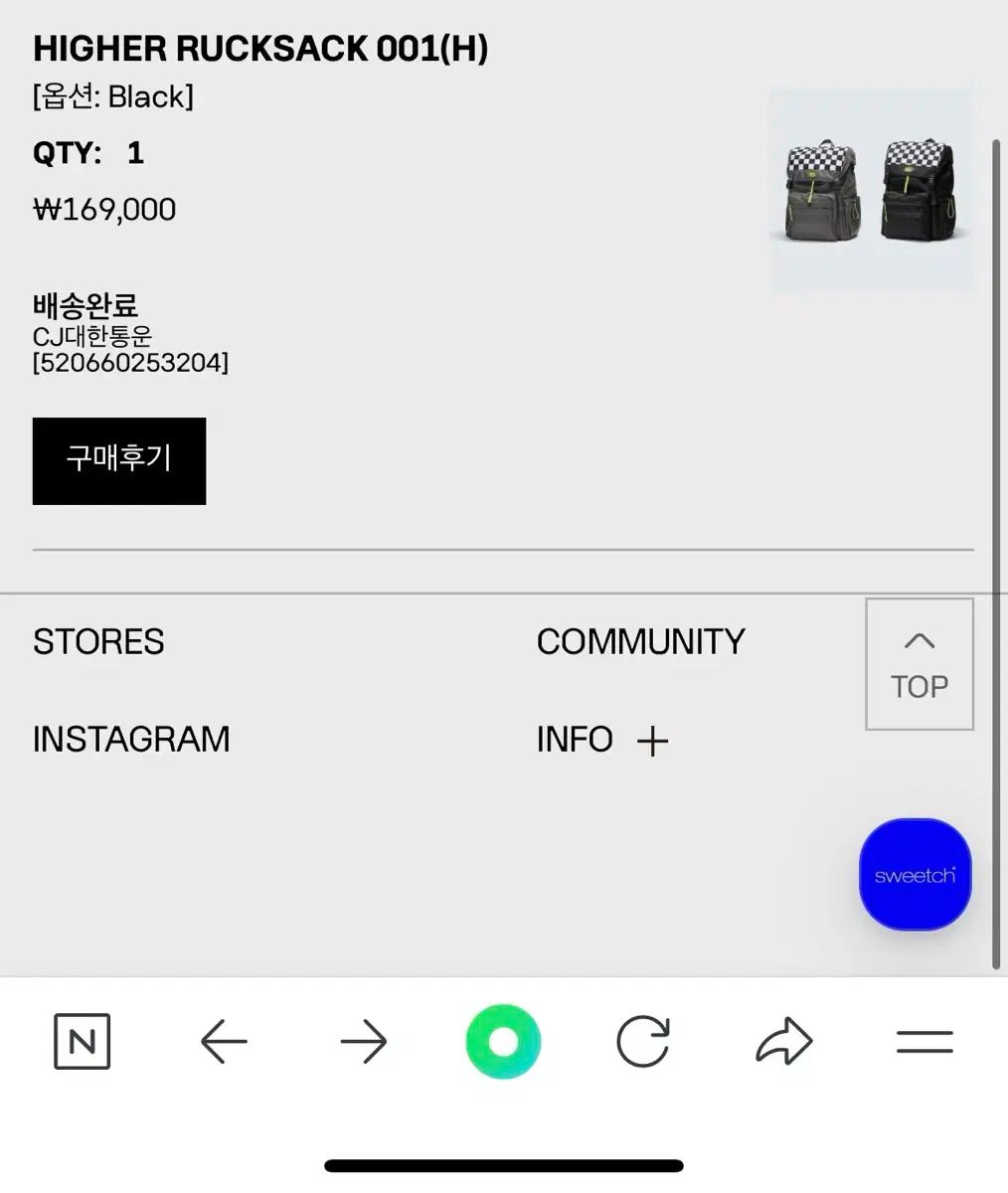
Task: Go forward to the next page
Action: point(363,1042)
